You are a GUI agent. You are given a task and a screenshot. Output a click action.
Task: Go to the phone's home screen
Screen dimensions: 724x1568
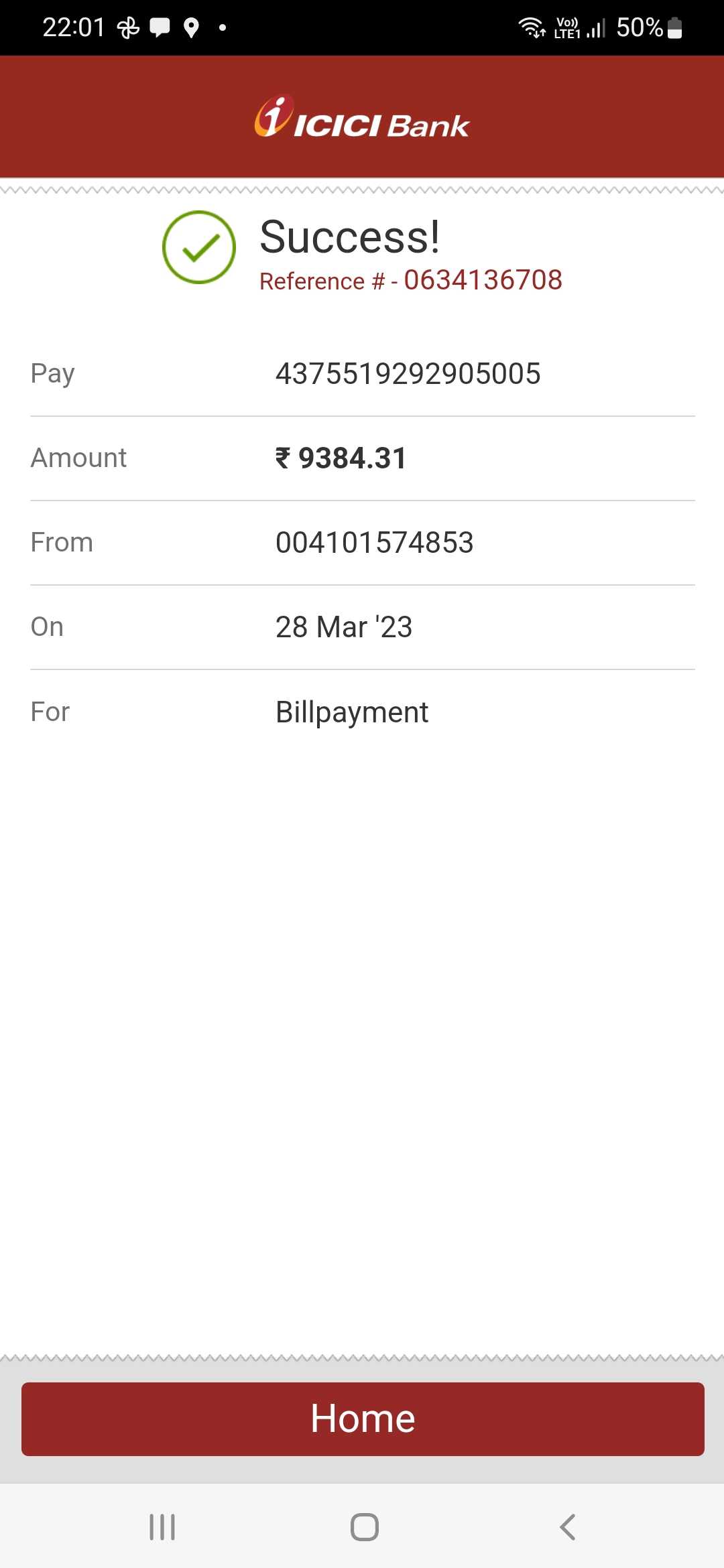click(x=364, y=1527)
